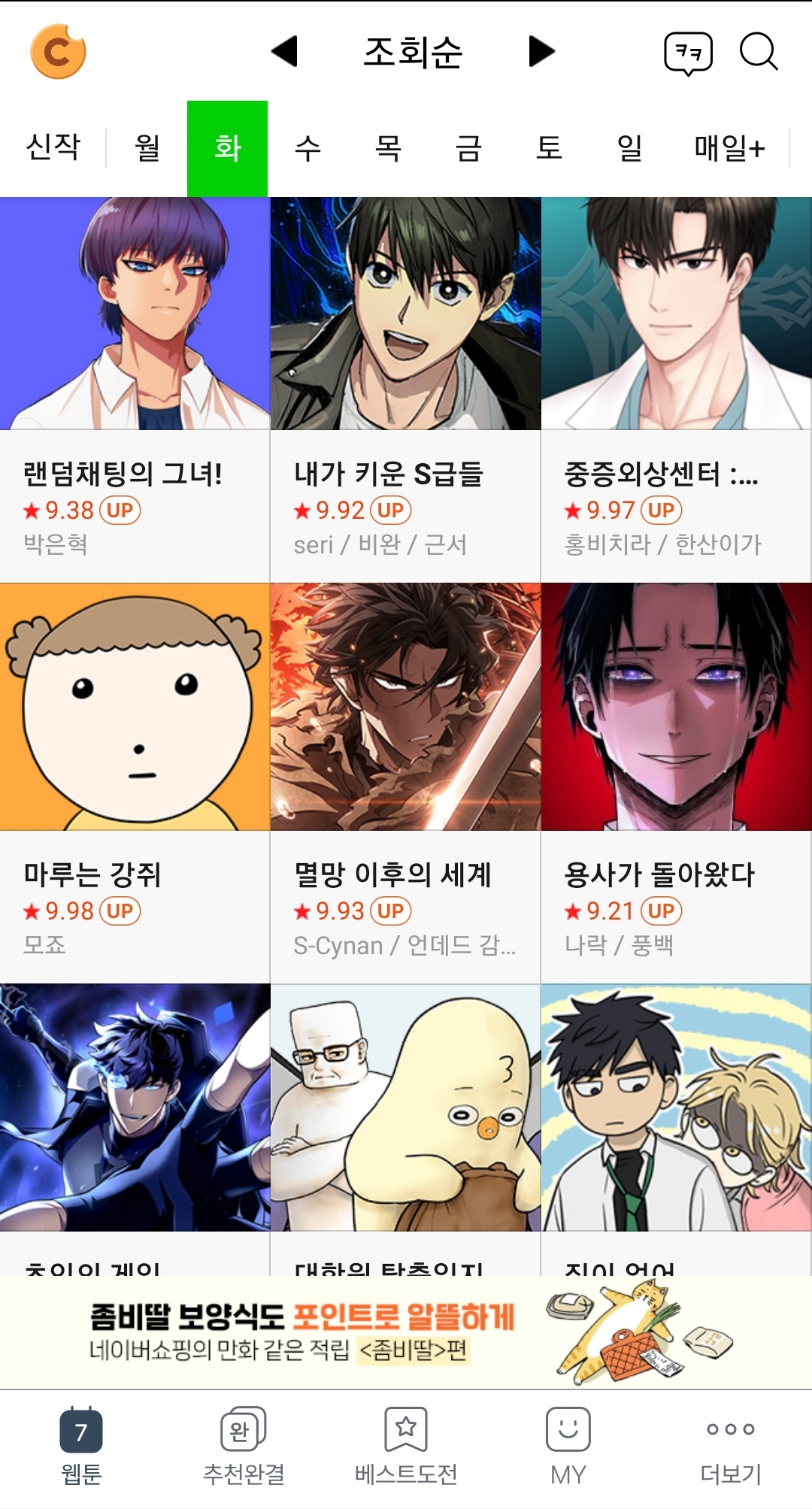Open the webtoon 마루는 강쥐

tap(135, 783)
